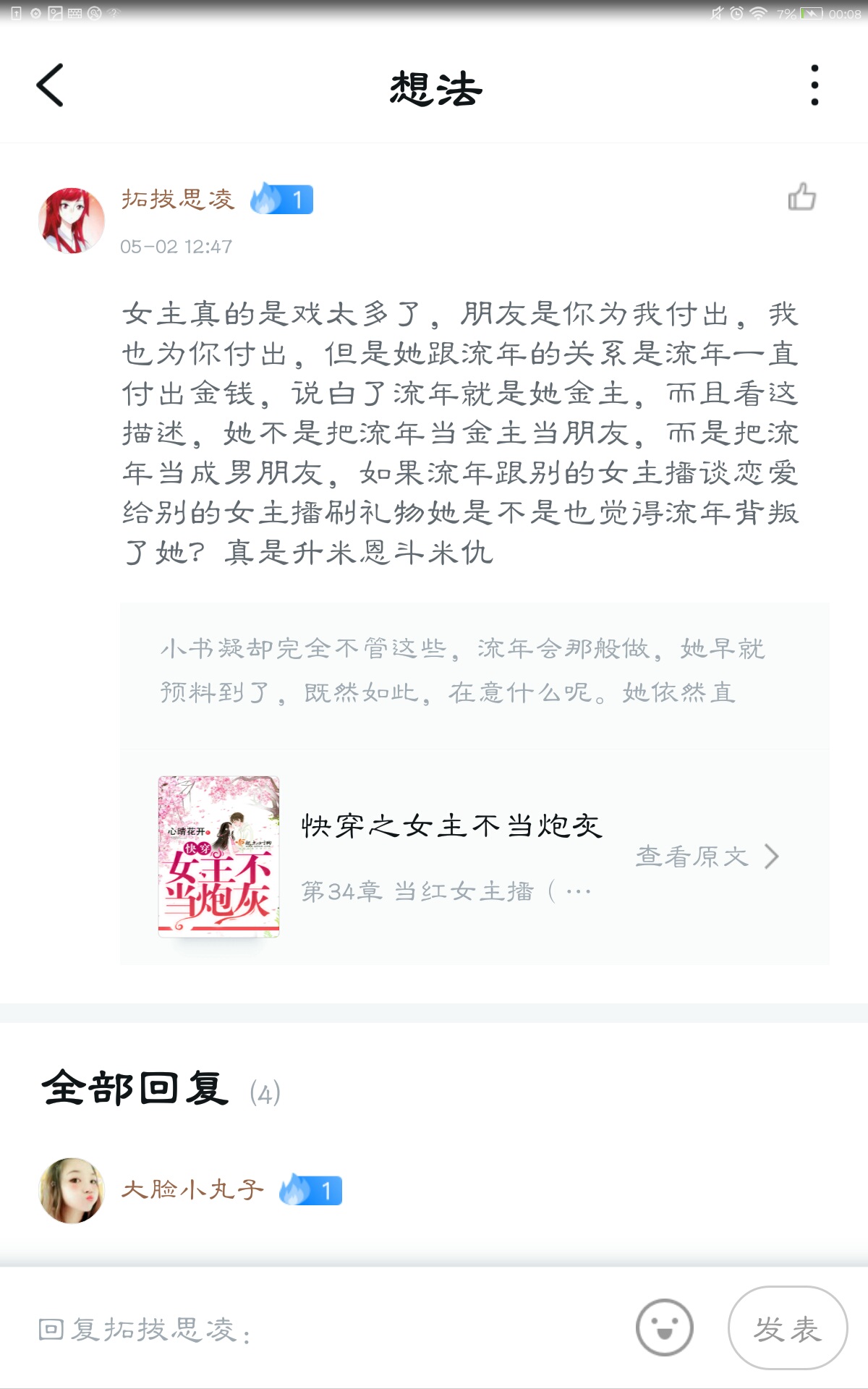
Task: Open username 大脸小丸子
Action: point(192,1189)
